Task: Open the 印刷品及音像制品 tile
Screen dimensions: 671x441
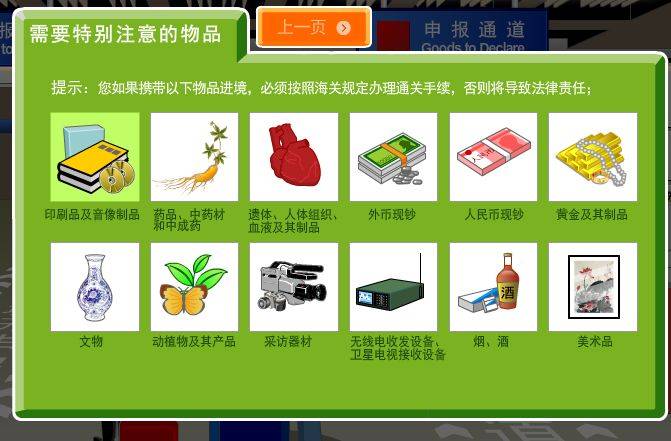Action: [x=94, y=157]
